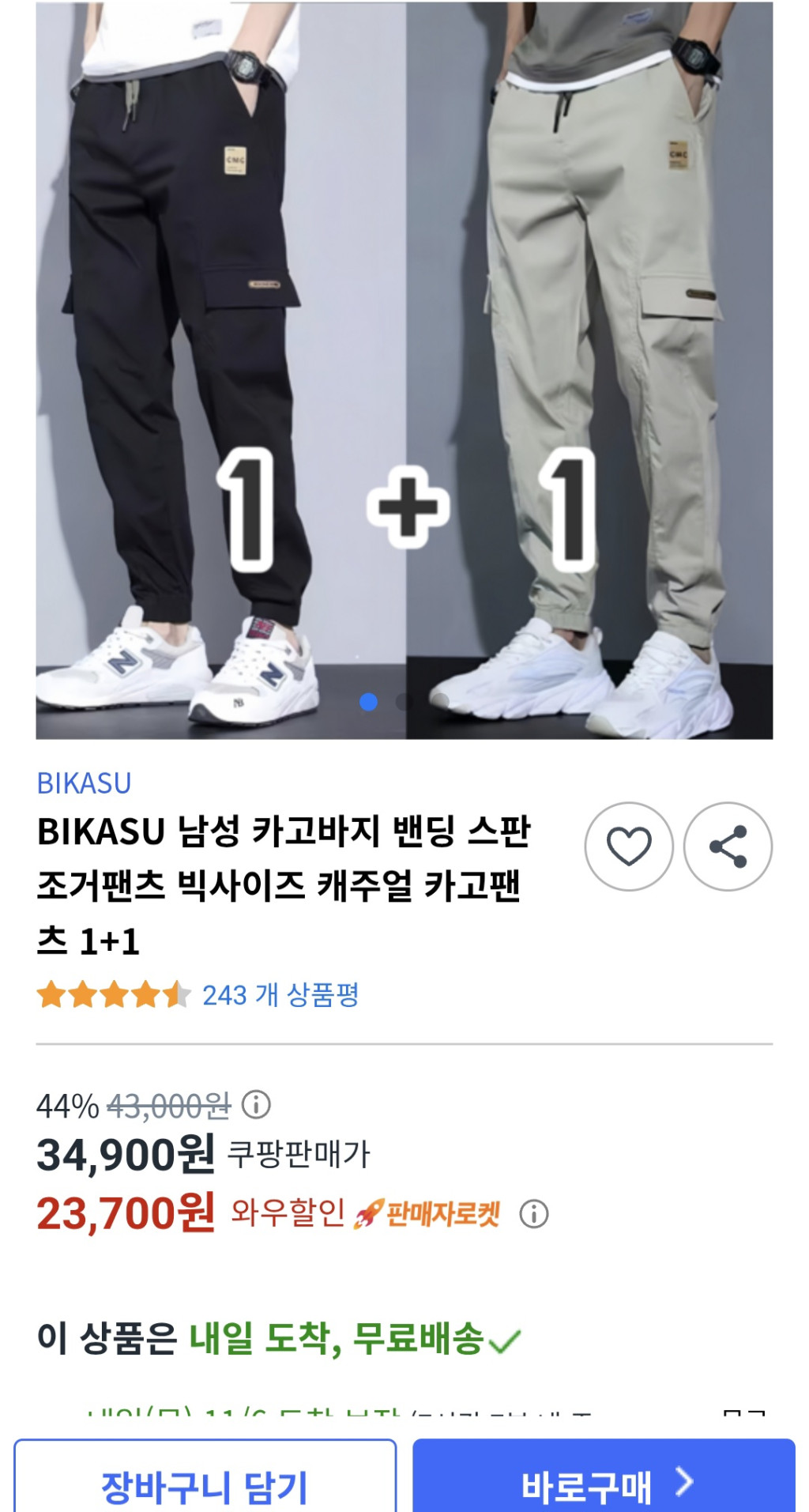Buy now with 바로구매 button
809x1512 pixels.
(604, 1484)
